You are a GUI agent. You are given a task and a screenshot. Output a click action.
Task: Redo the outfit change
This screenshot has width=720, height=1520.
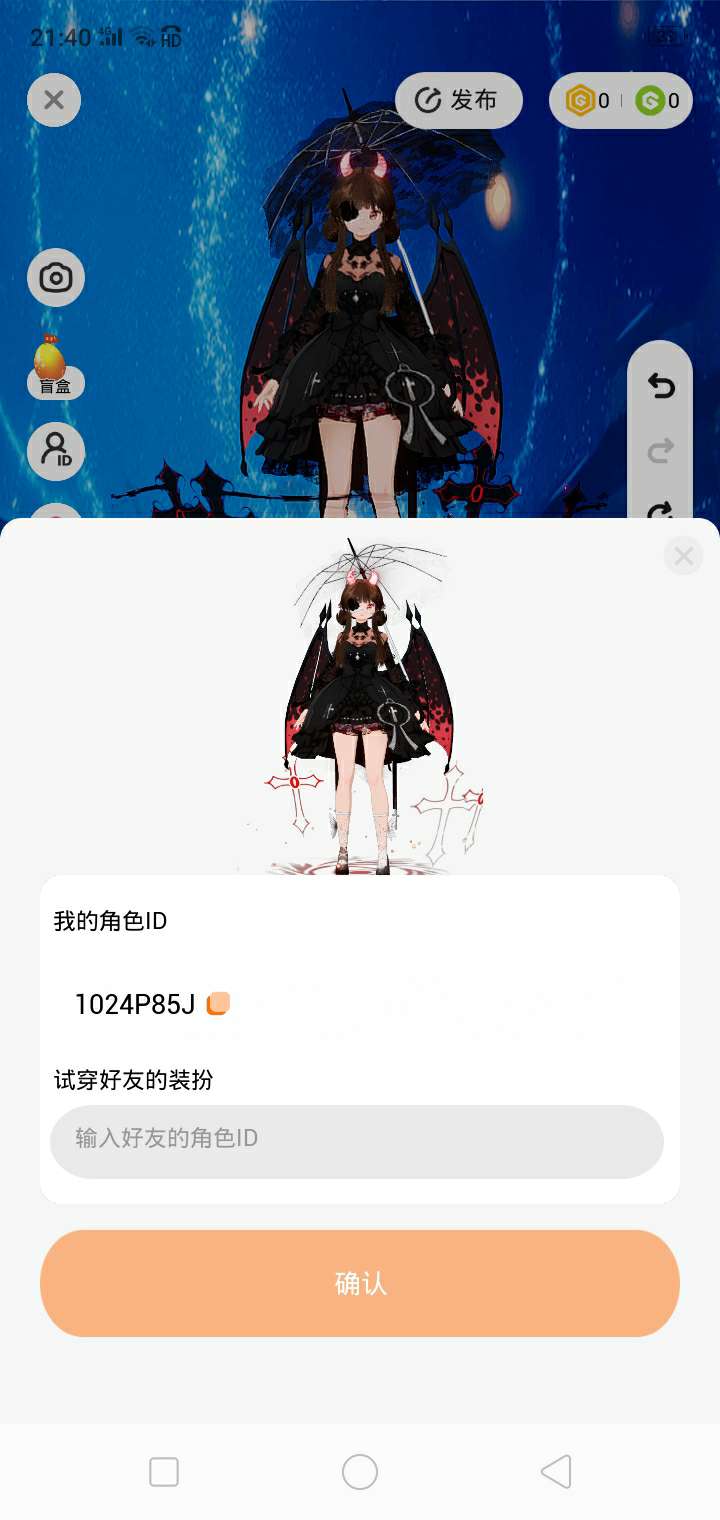click(660, 451)
